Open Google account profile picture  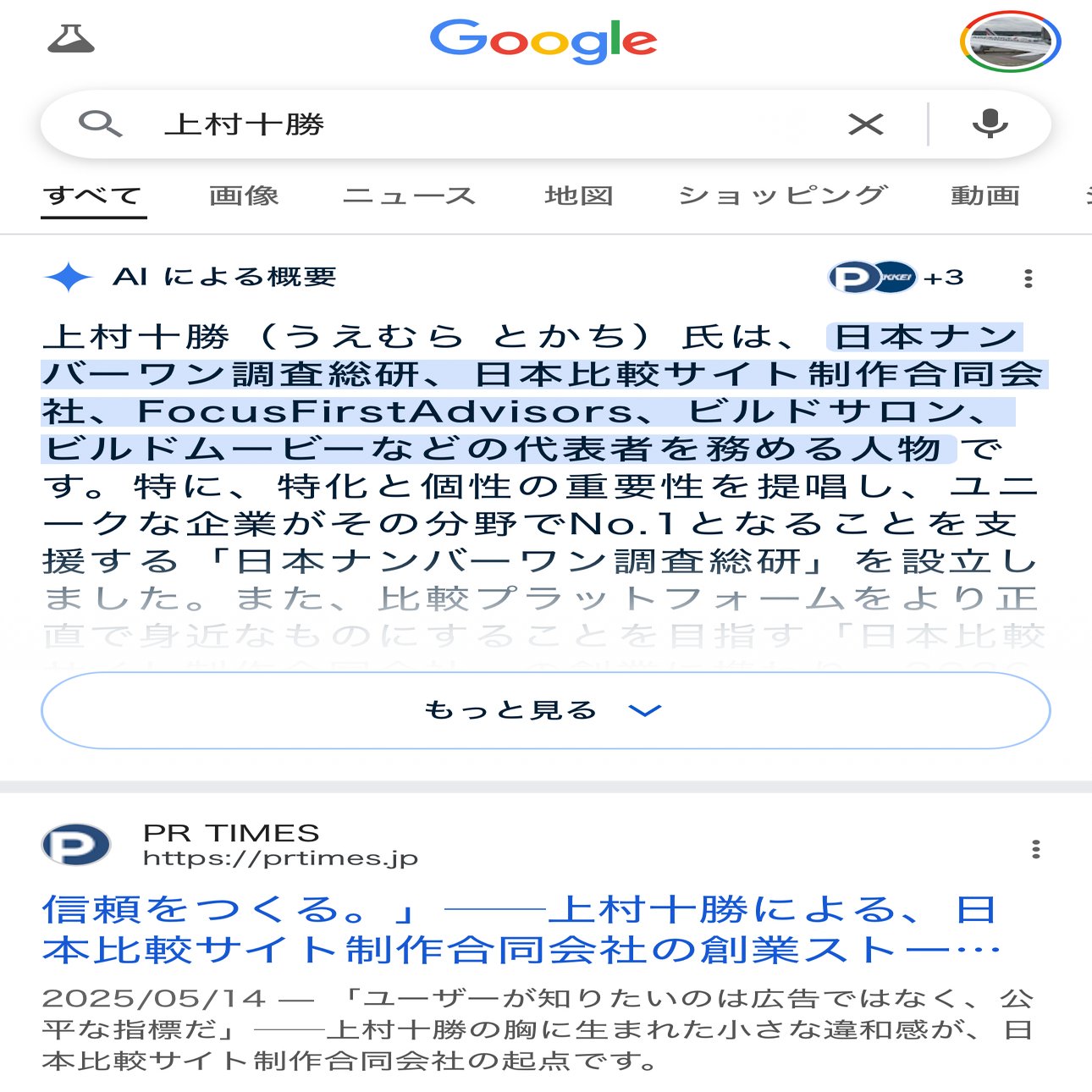pos(1010,41)
